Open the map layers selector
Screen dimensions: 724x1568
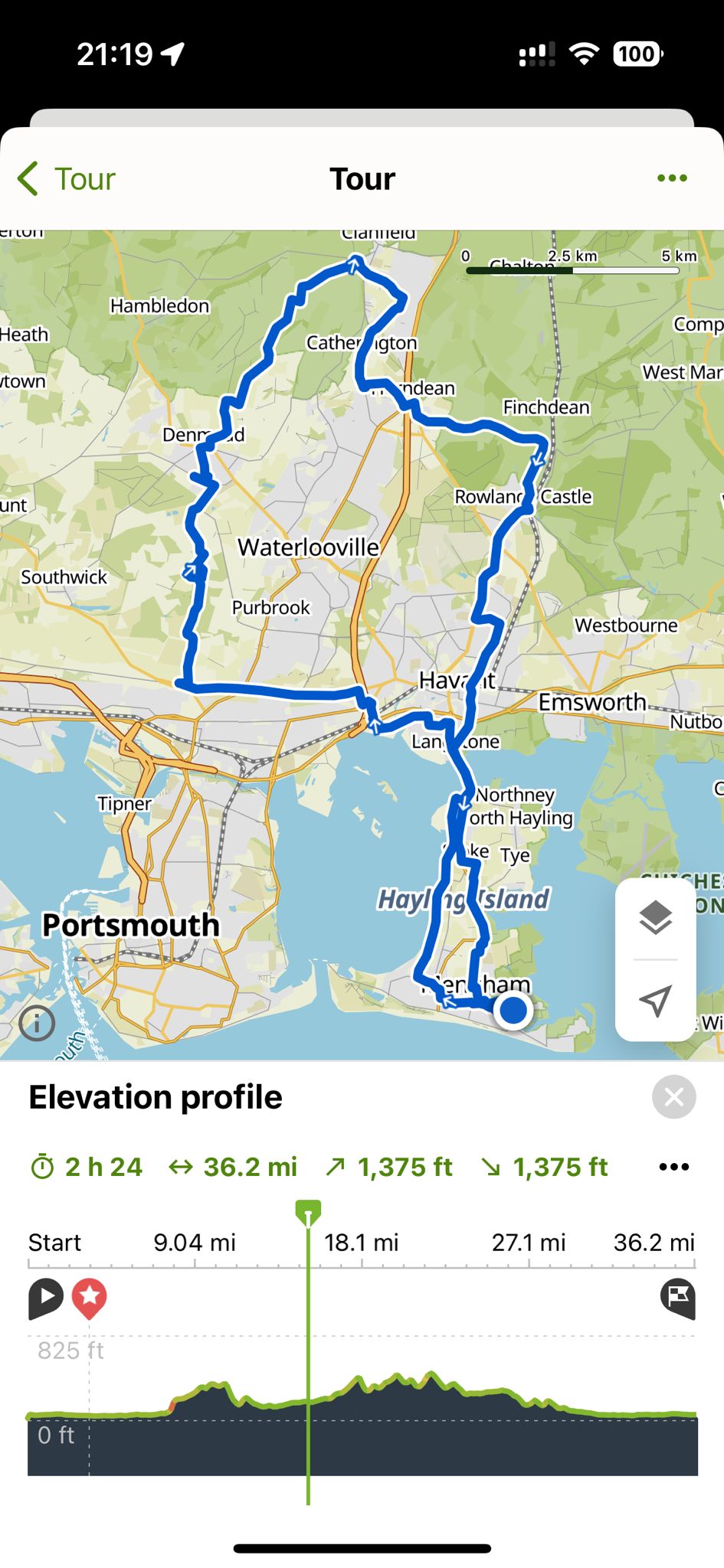[x=655, y=918]
